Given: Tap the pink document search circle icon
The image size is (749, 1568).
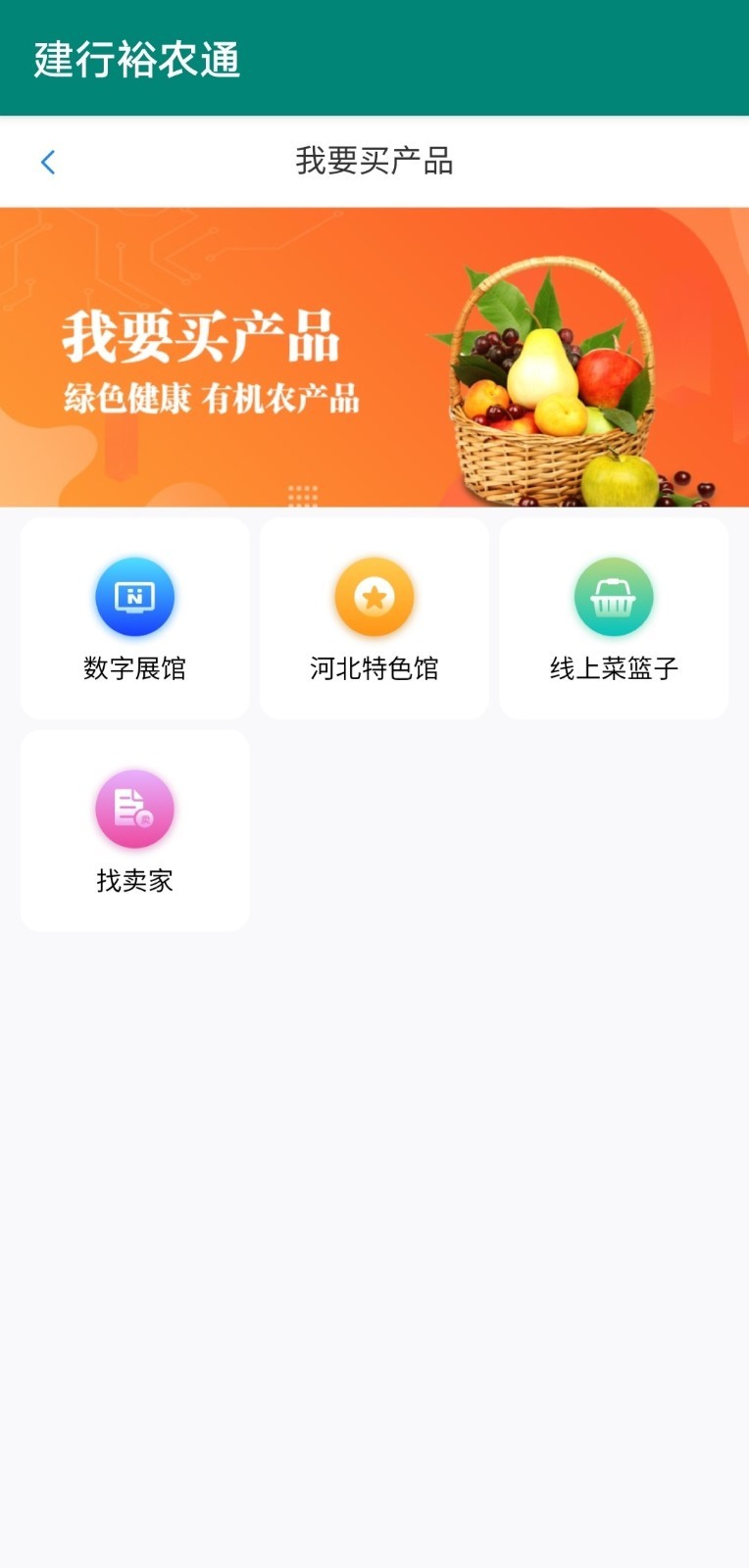Looking at the screenshot, I should [x=134, y=808].
